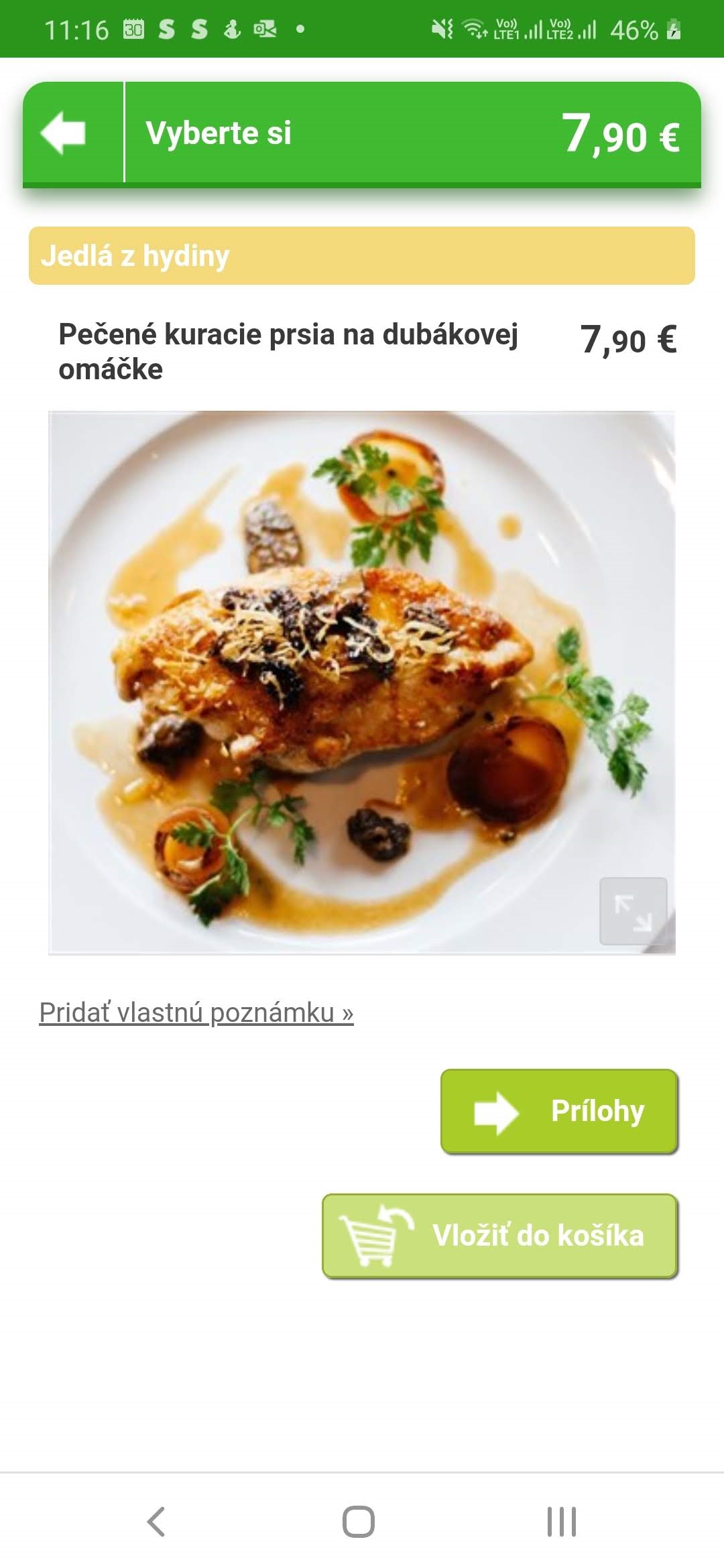Expand the dish photo to full size
This screenshot has height=1568, width=724.
click(x=633, y=911)
